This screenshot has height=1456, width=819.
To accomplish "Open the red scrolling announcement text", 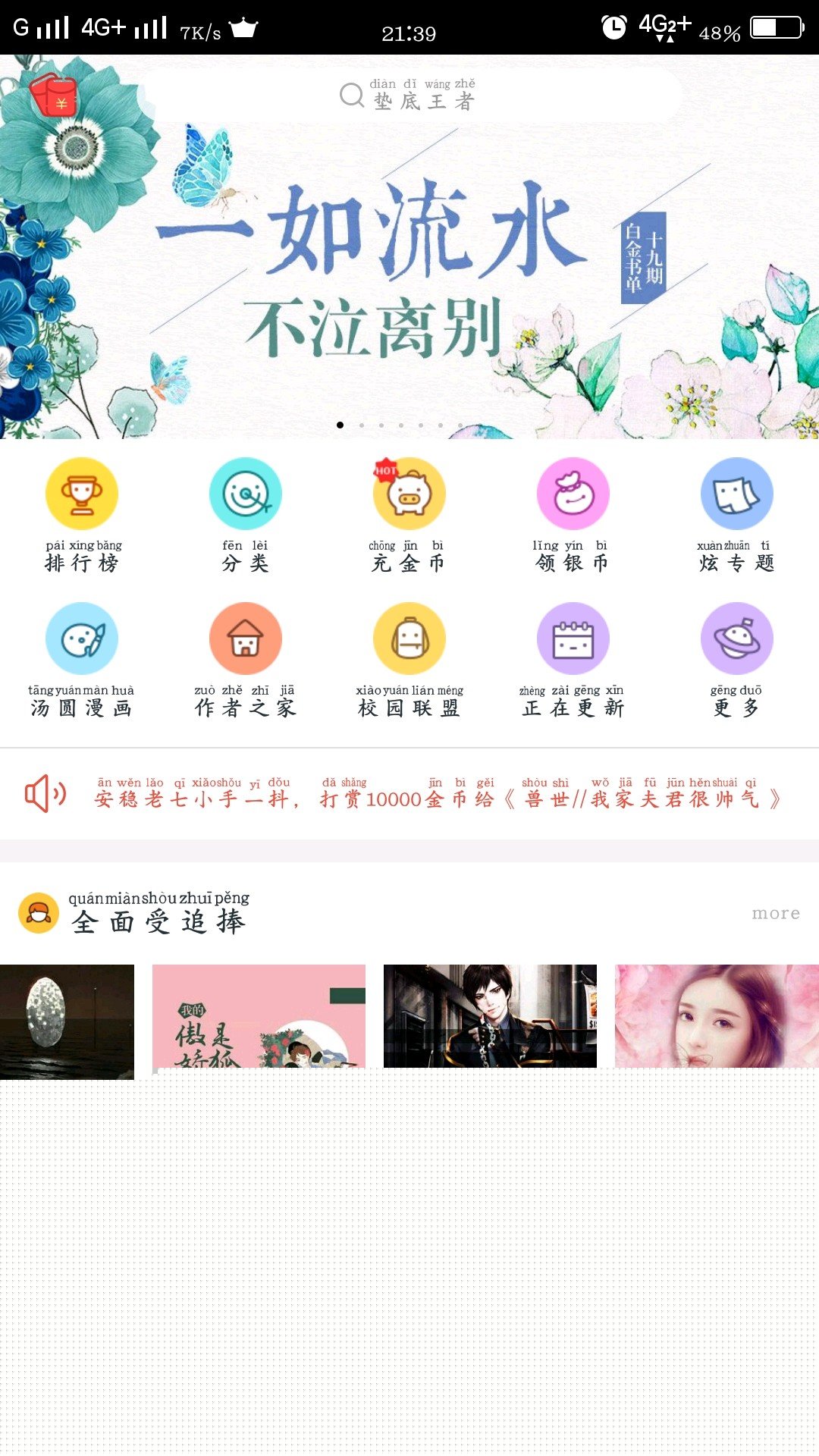I will pyautogui.click(x=436, y=794).
